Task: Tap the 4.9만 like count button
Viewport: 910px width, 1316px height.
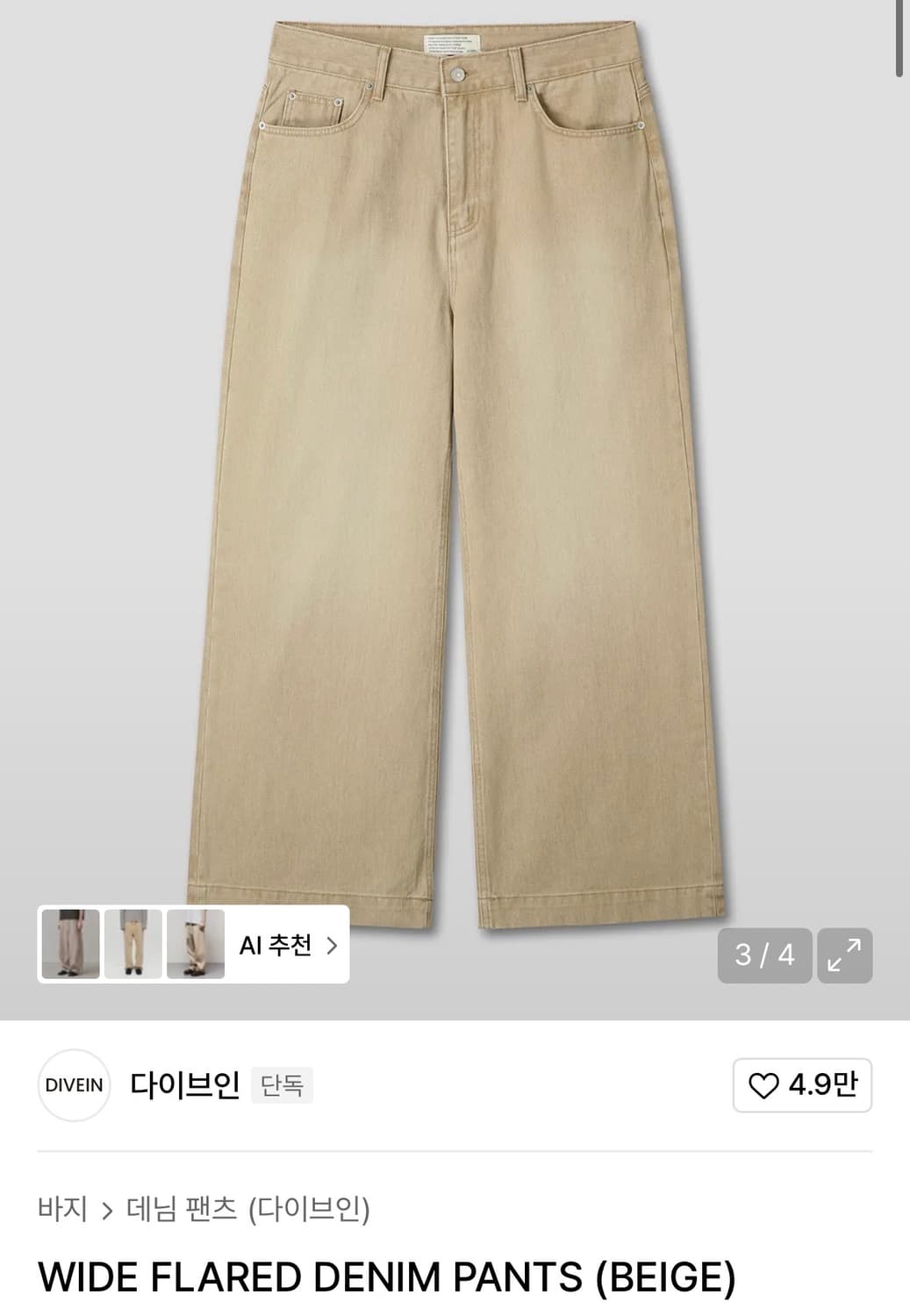Action: (x=800, y=1086)
